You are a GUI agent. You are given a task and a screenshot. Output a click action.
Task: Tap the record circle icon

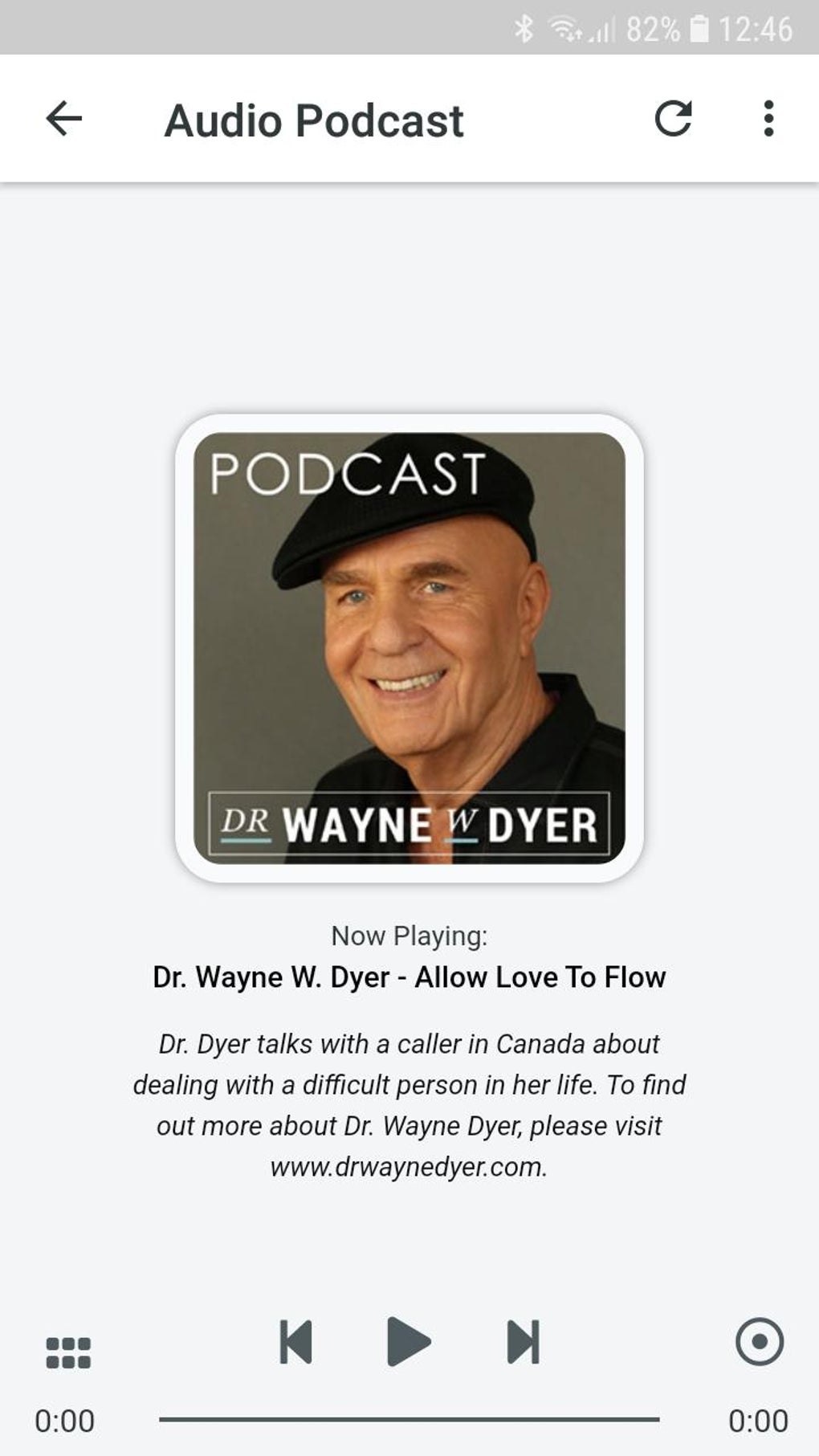(759, 1341)
